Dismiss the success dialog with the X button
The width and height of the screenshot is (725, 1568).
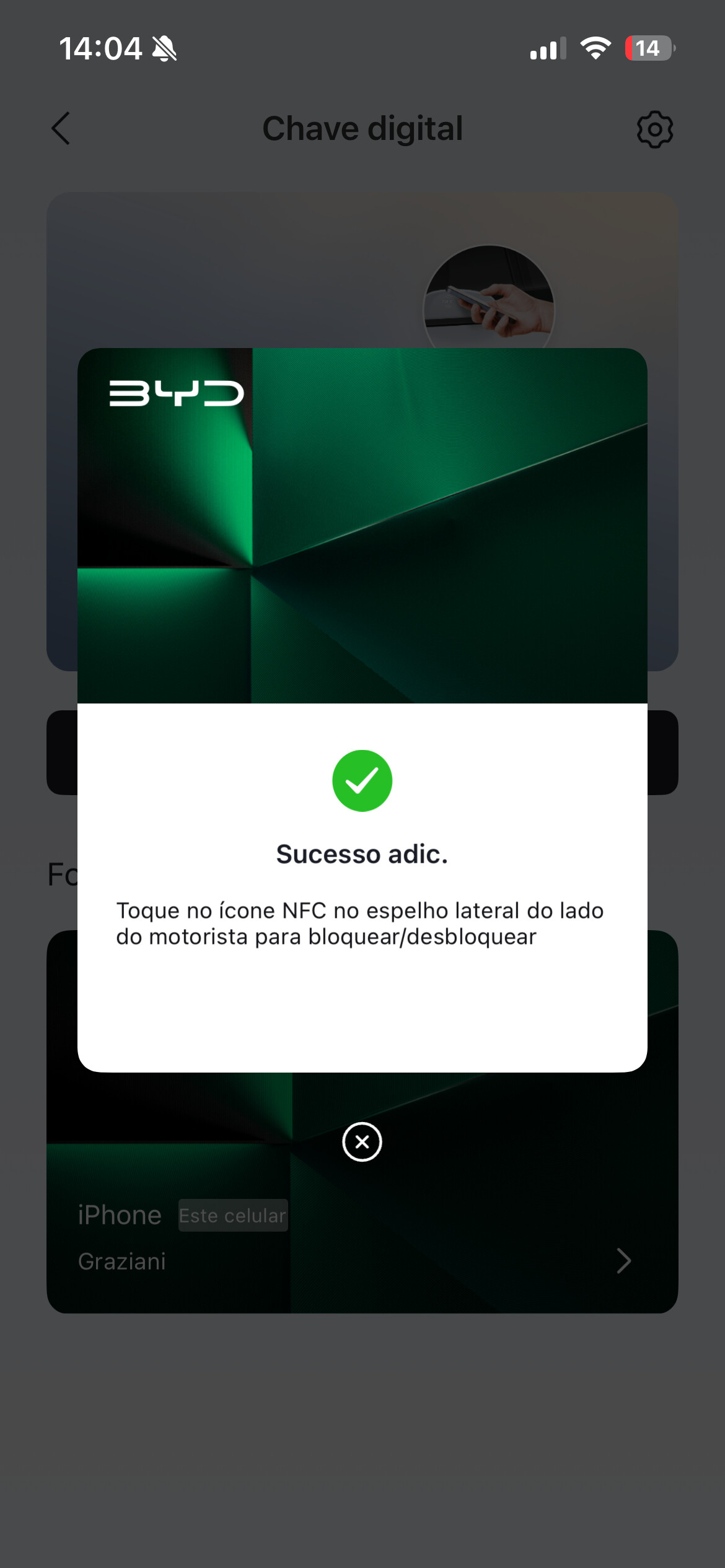pos(362,1141)
